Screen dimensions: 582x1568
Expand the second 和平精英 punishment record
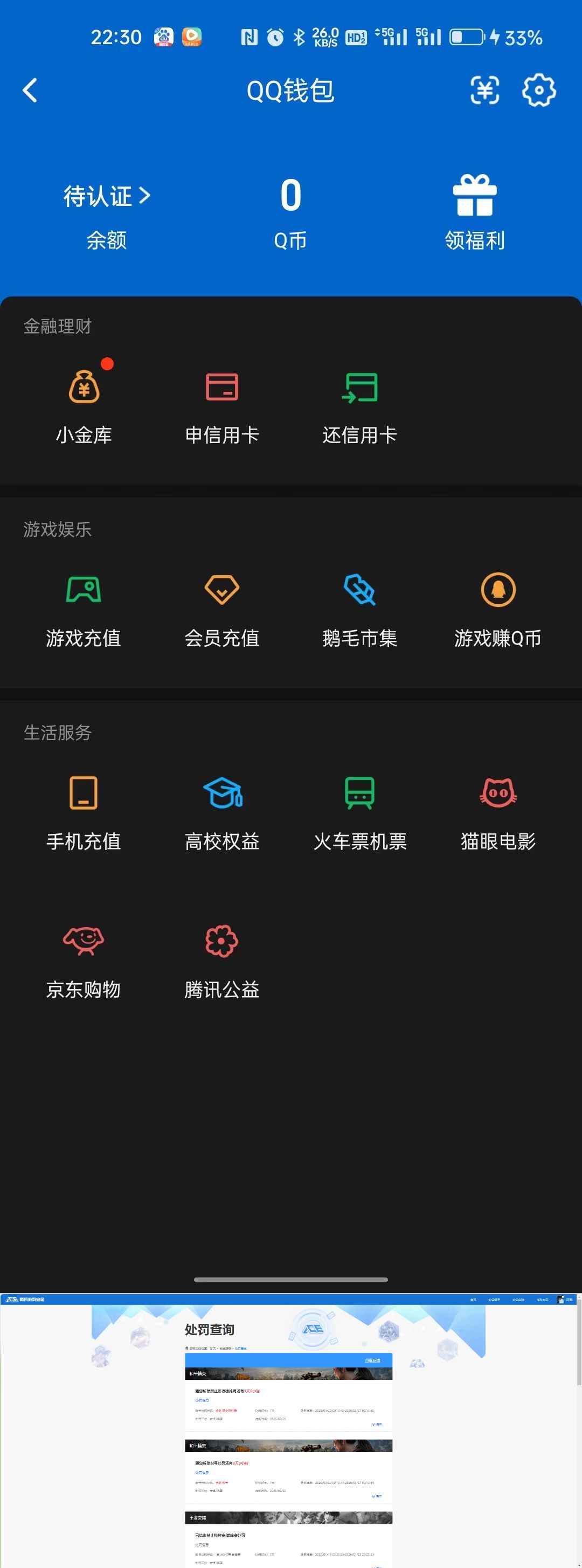coord(378,1496)
